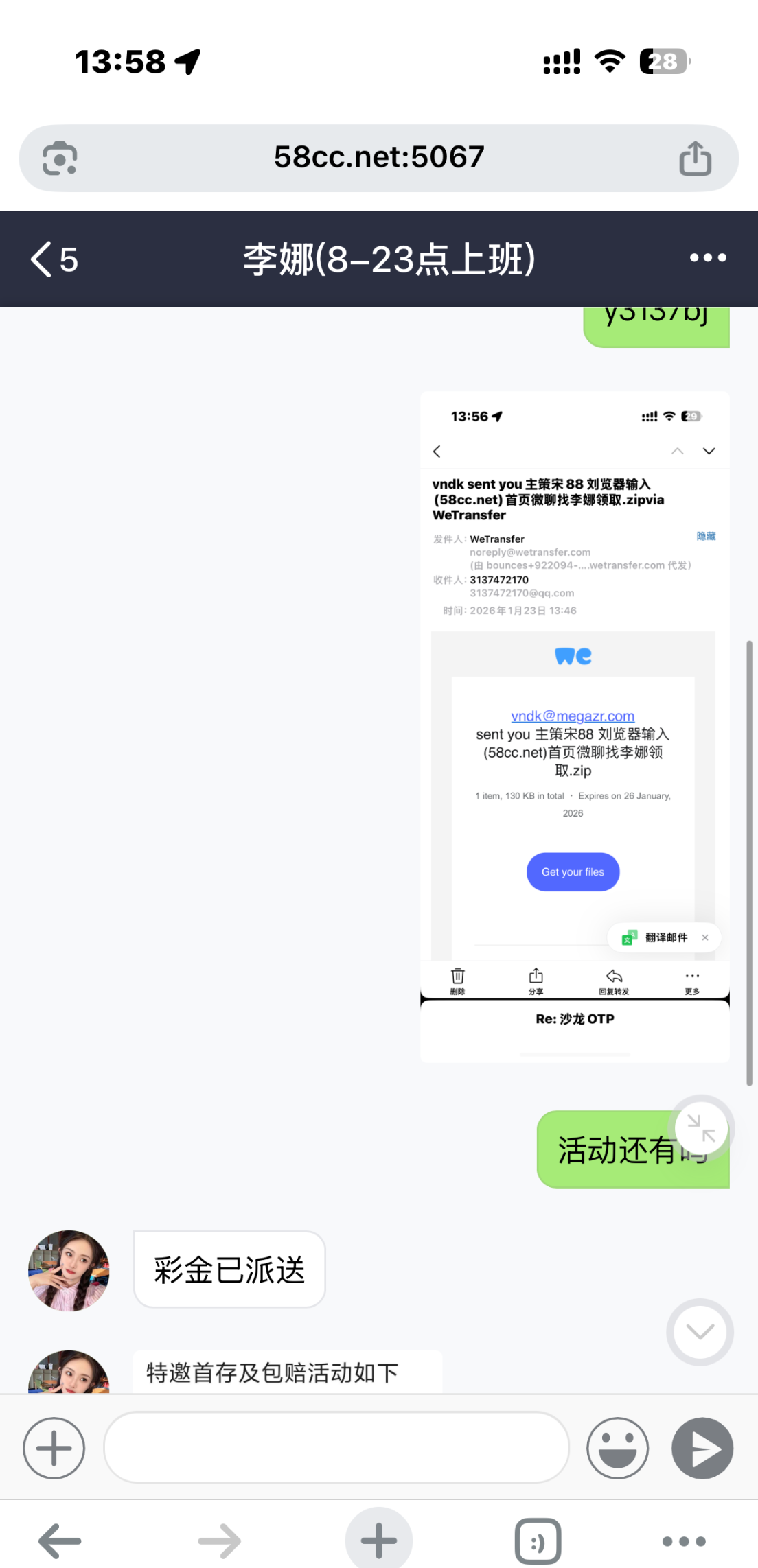Open the reader/scan icon in address bar
Screen dimensions: 758x1568
[x=60, y=159]
